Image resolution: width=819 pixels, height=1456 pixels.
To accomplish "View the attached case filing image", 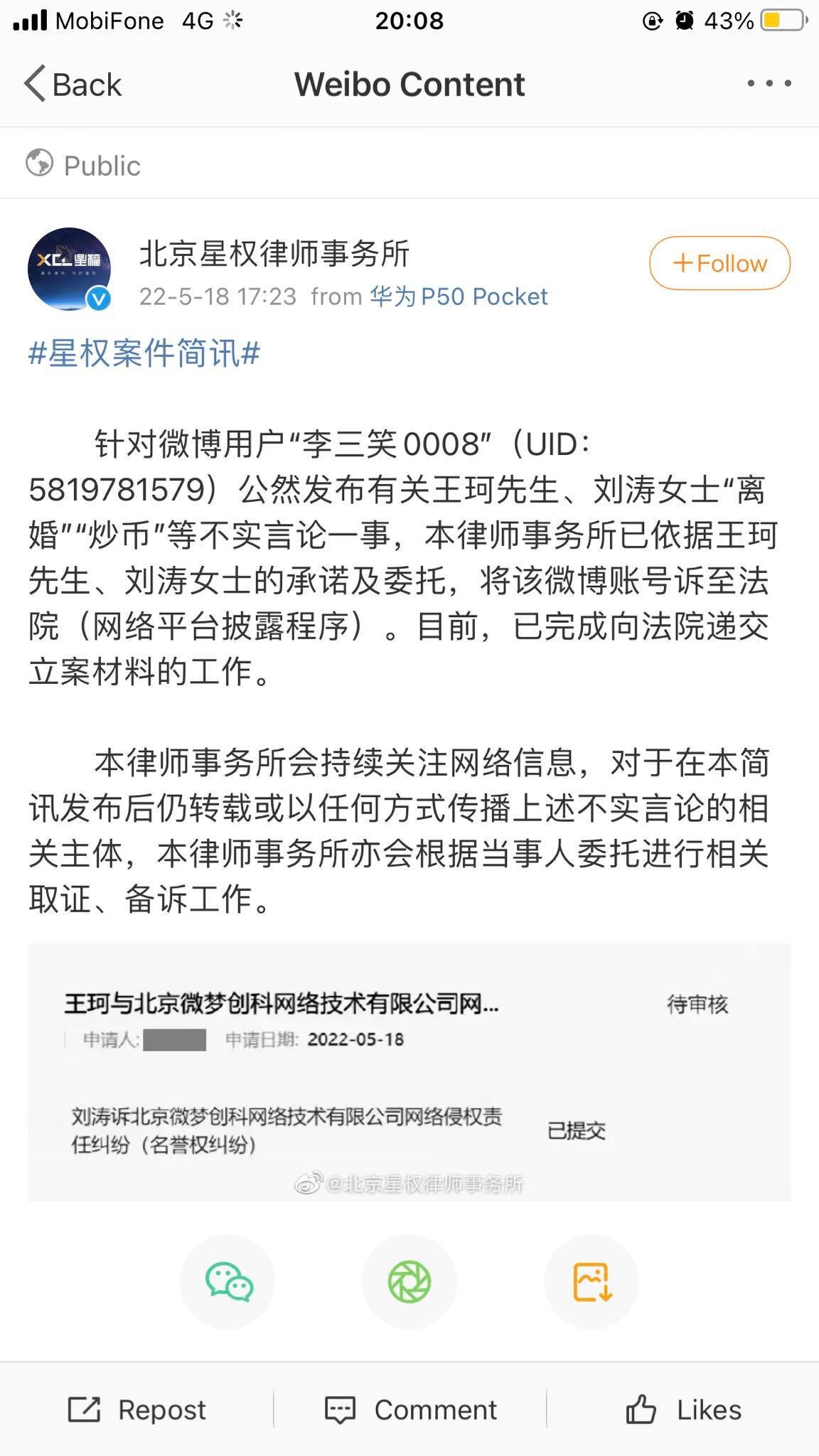I will click(x=409, y=1072).
